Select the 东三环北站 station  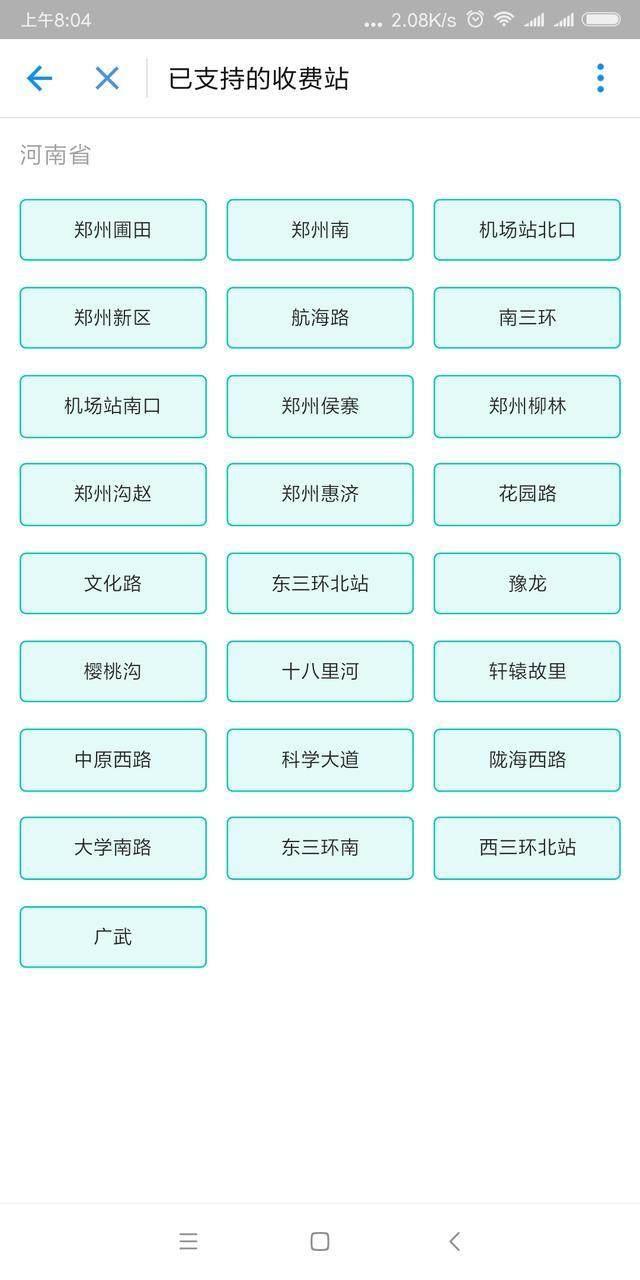pos(320,583)
